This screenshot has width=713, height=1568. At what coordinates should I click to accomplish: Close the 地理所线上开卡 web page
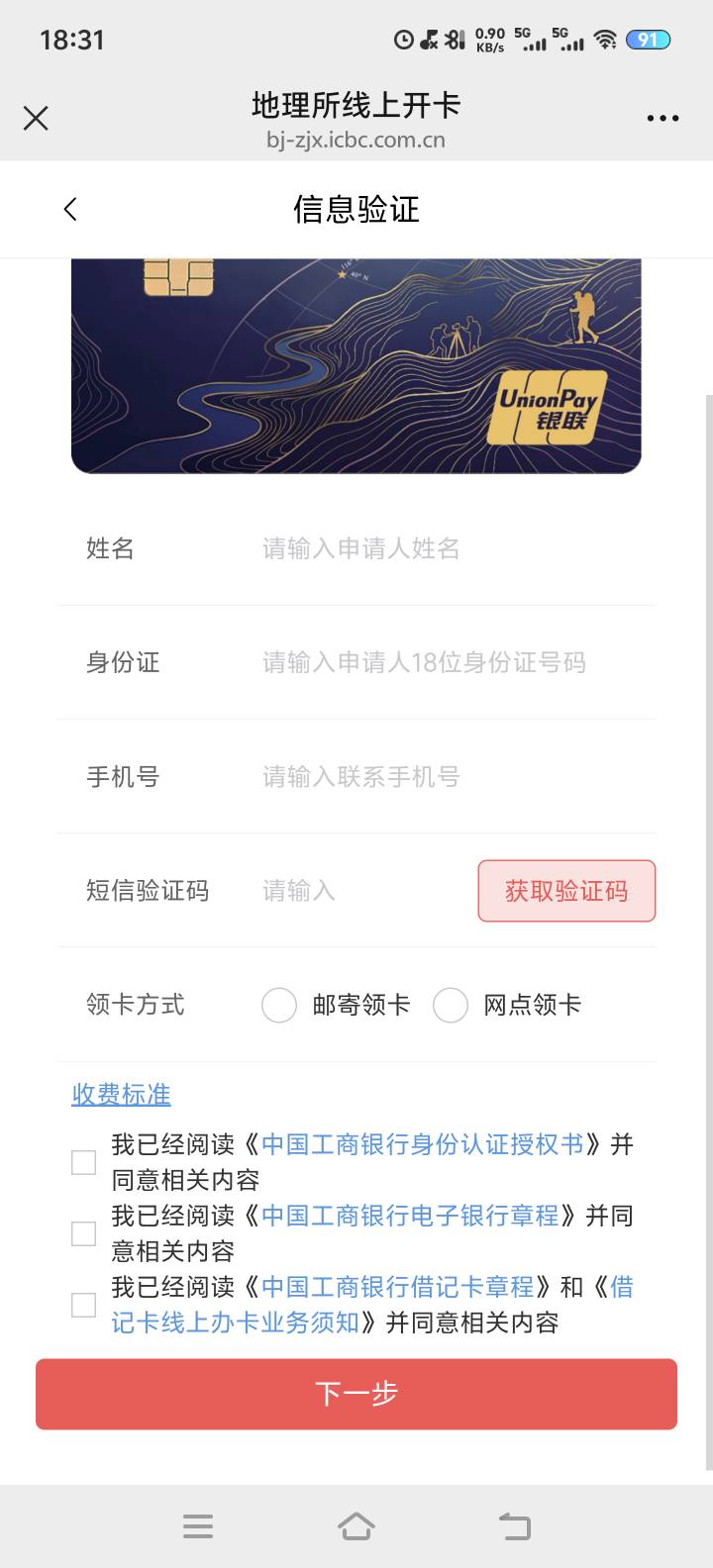pos(36,119)
